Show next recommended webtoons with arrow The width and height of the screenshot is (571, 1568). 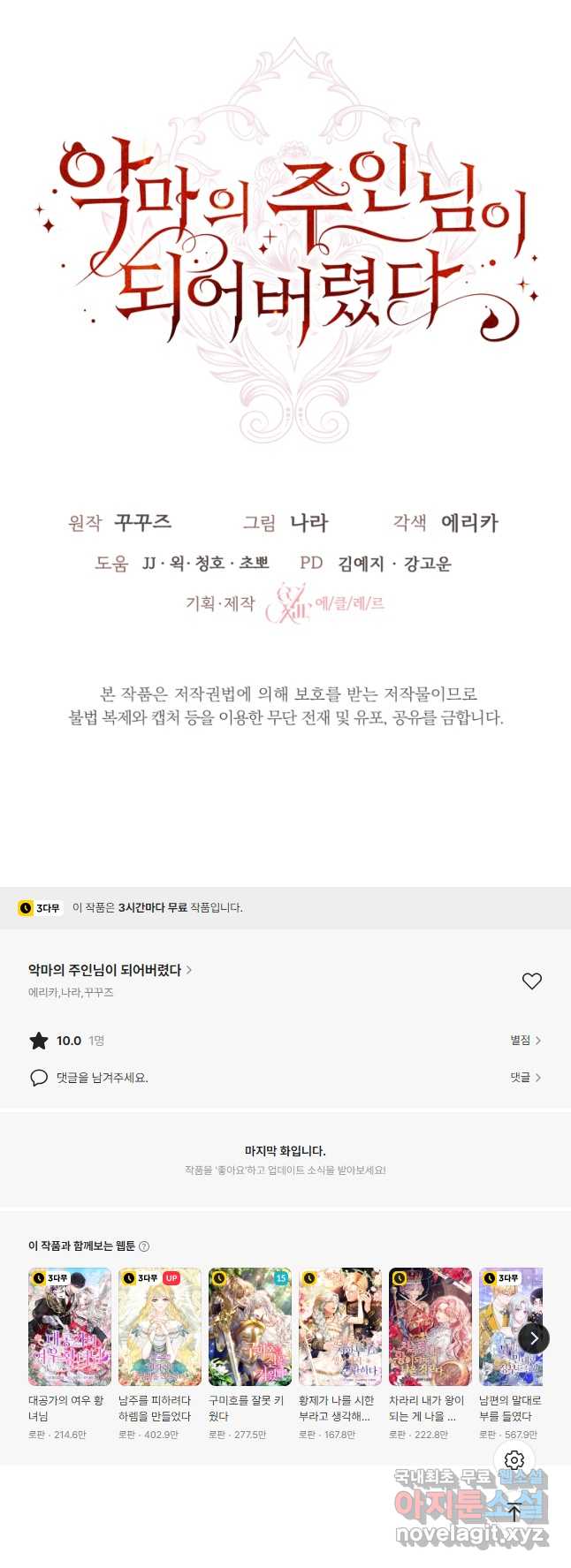pyautogui.click(x=534, y=1338)
